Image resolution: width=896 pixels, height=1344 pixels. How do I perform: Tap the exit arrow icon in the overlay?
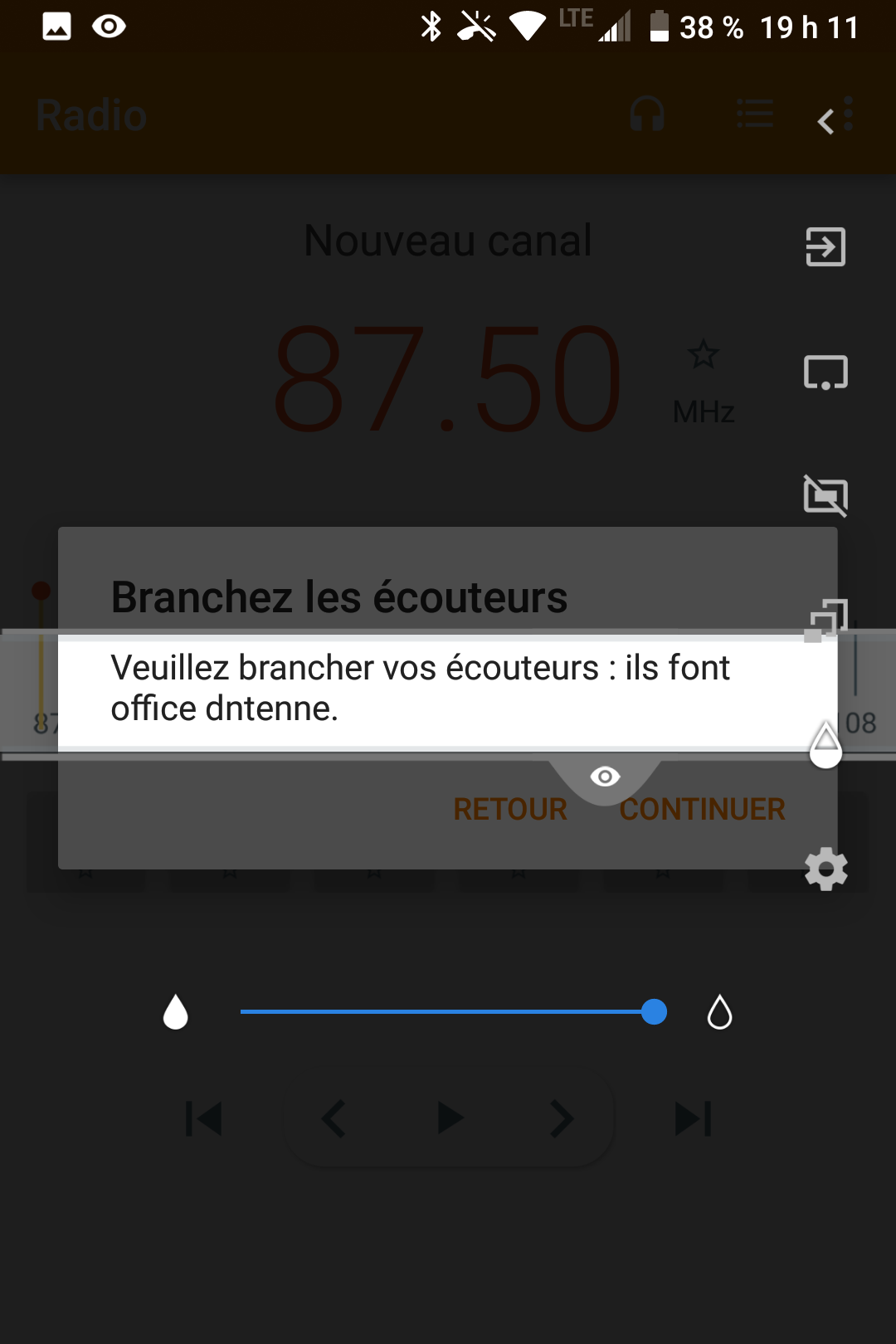pyautogui.click(x=825, y=246)
